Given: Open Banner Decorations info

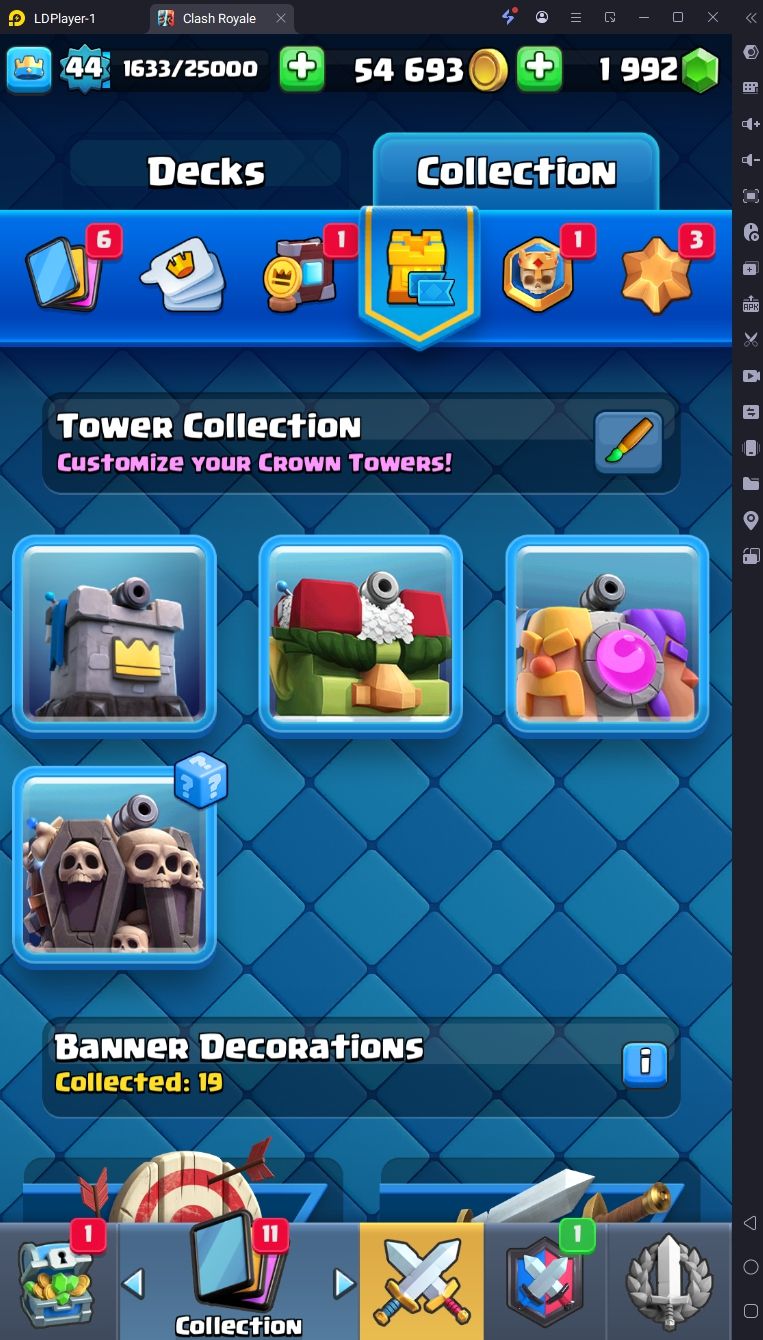Looking at the screenshot, I should 645,1064.
